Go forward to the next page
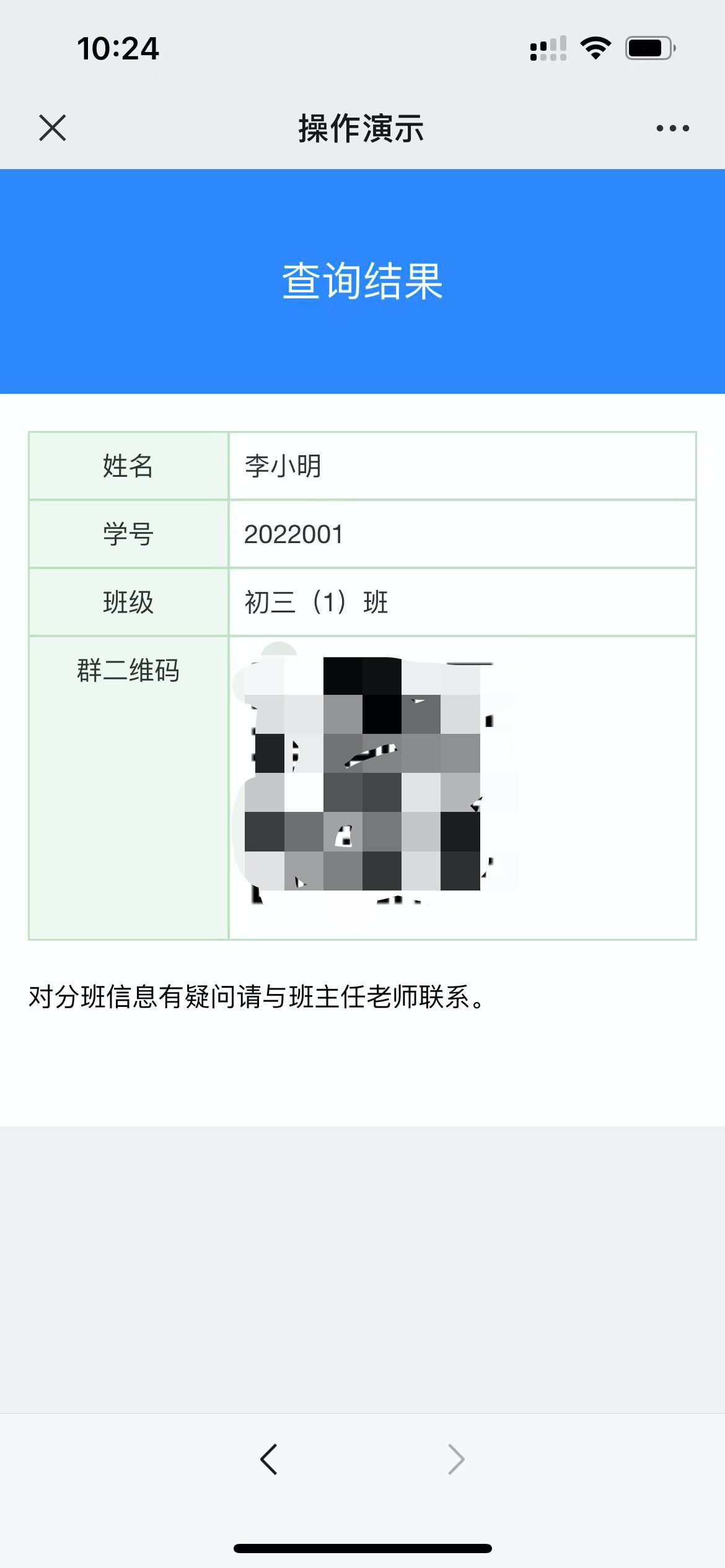Screen dimensions: 725x1568 pos(456,1460)
